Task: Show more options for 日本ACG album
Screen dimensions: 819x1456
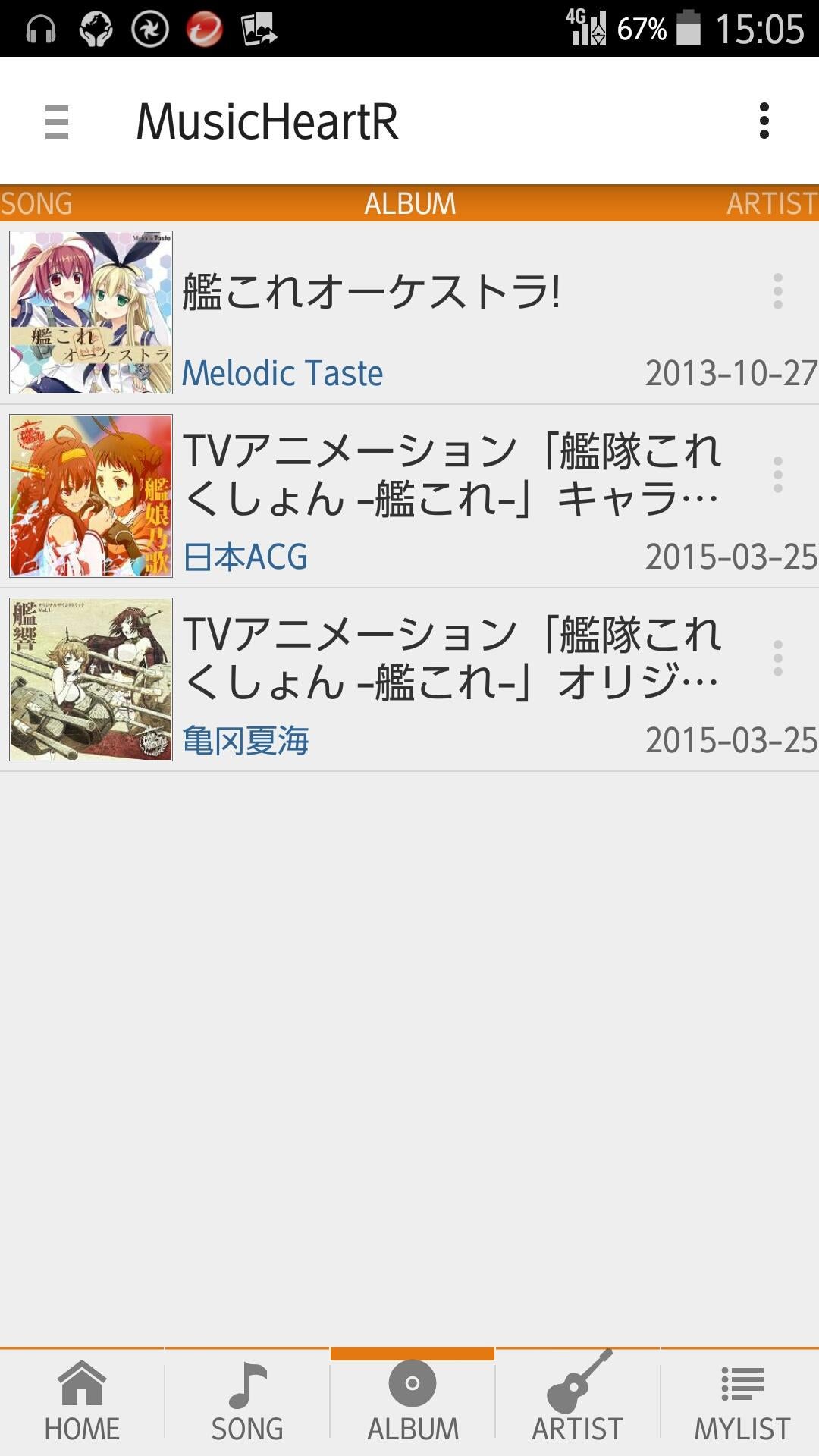Action: pos(777,475)
